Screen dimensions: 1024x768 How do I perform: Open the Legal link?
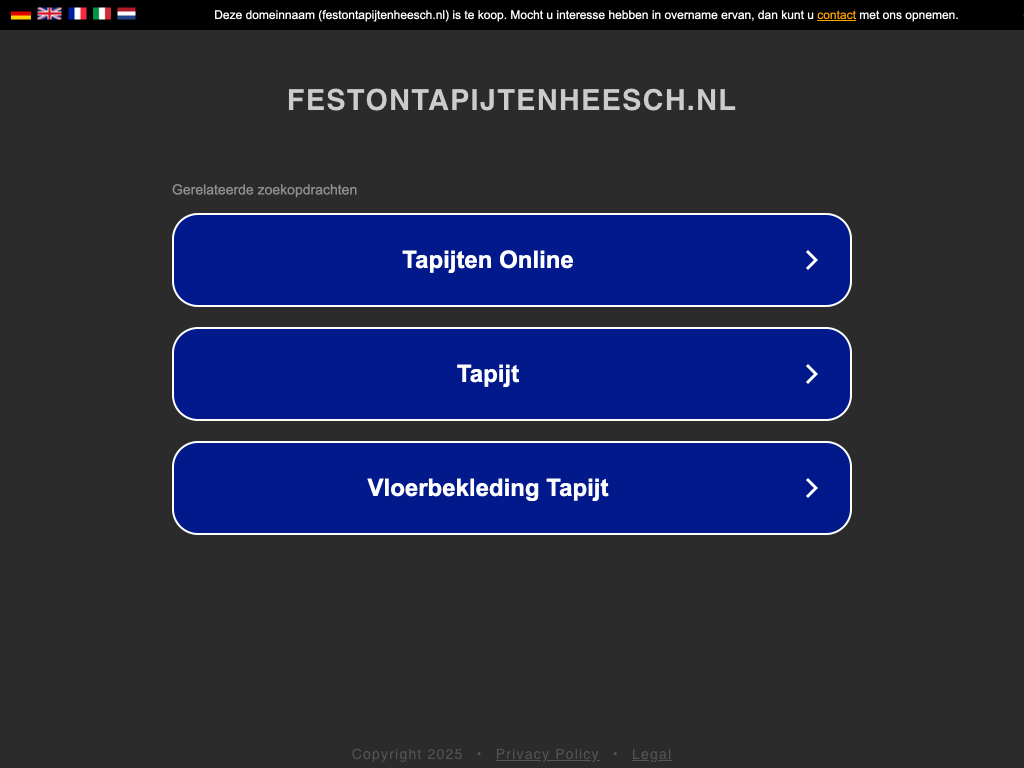[x=652, y=754]
